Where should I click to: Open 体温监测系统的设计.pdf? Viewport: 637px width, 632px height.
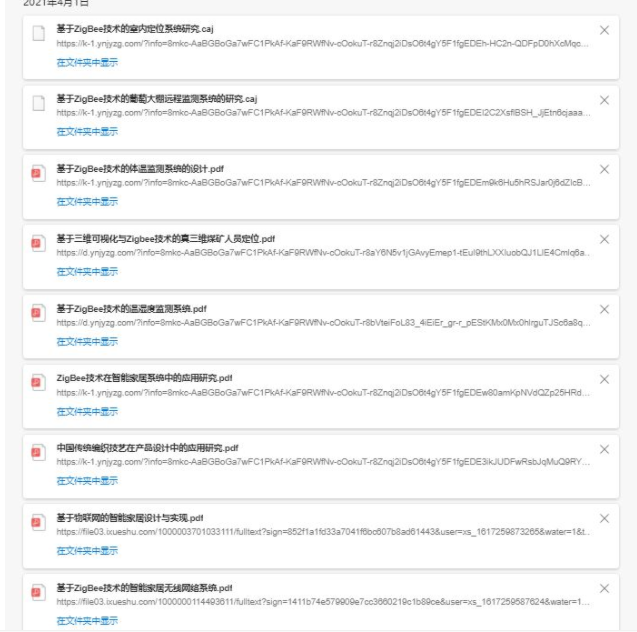tap(139, 169)
